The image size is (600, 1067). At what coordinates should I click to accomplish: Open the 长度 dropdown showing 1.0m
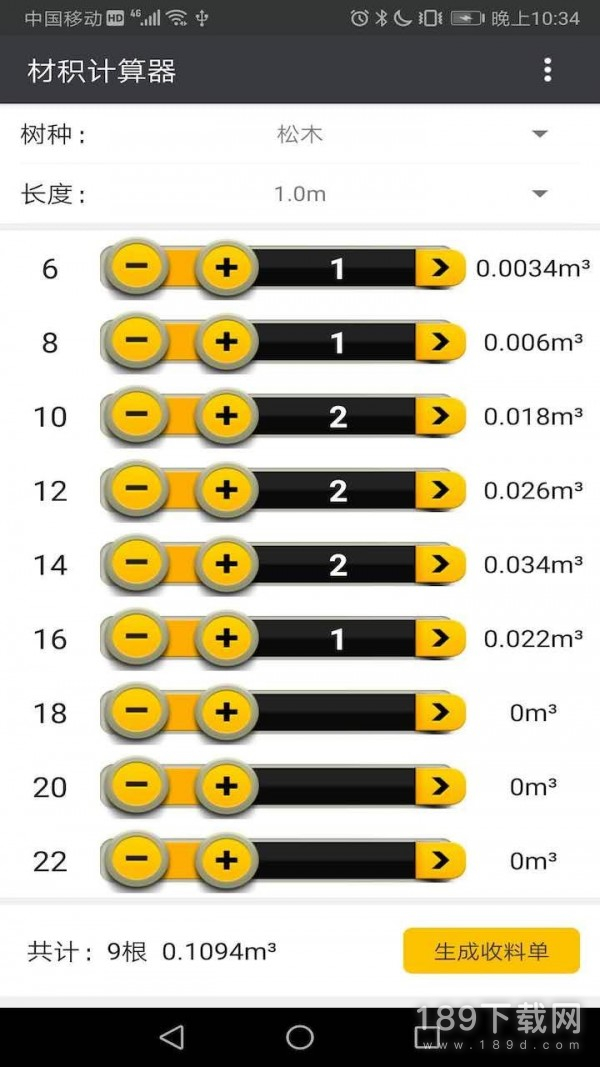pos(539,194)
